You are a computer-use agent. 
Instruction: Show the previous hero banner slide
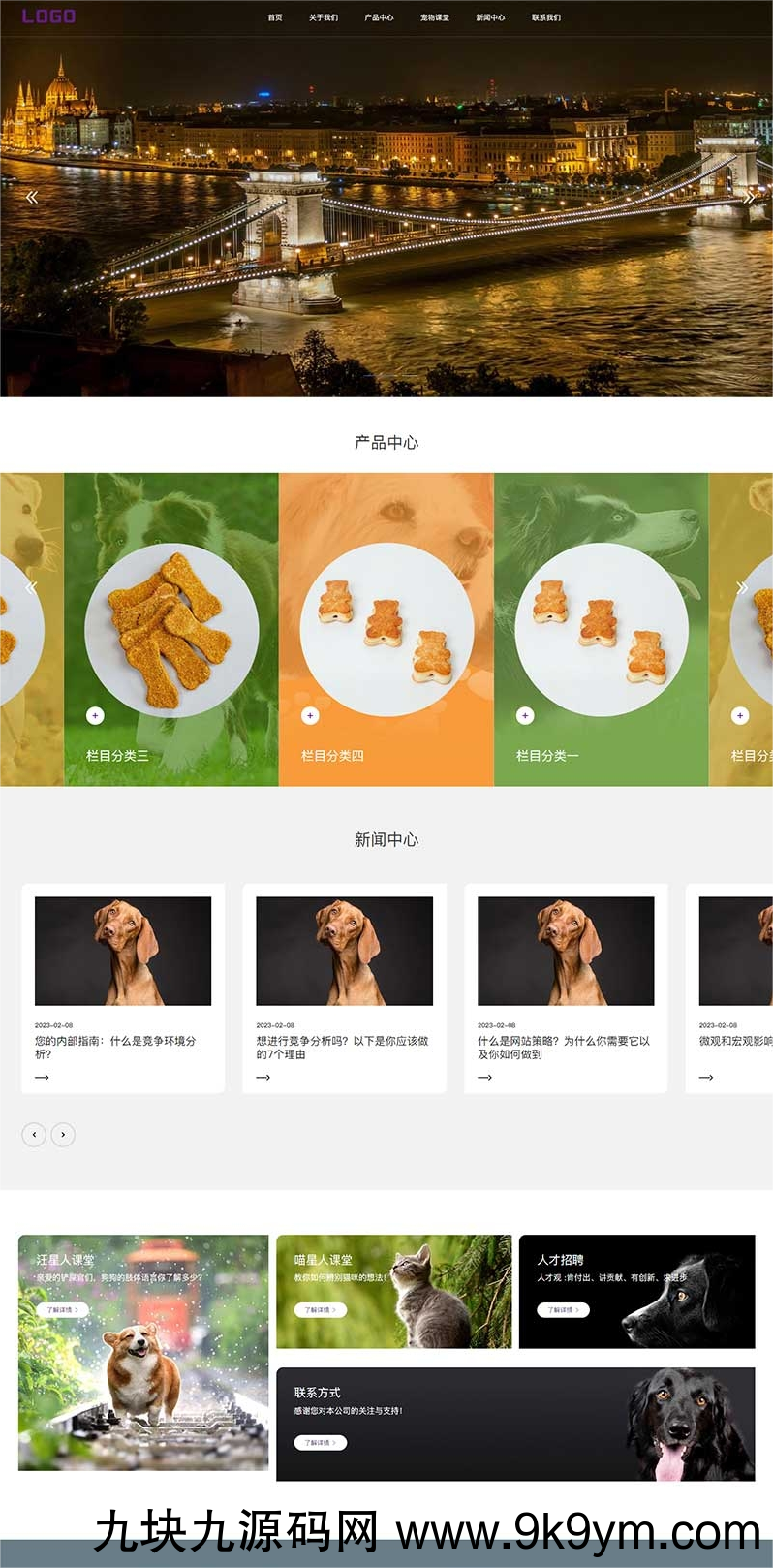(x=32, y=197)
